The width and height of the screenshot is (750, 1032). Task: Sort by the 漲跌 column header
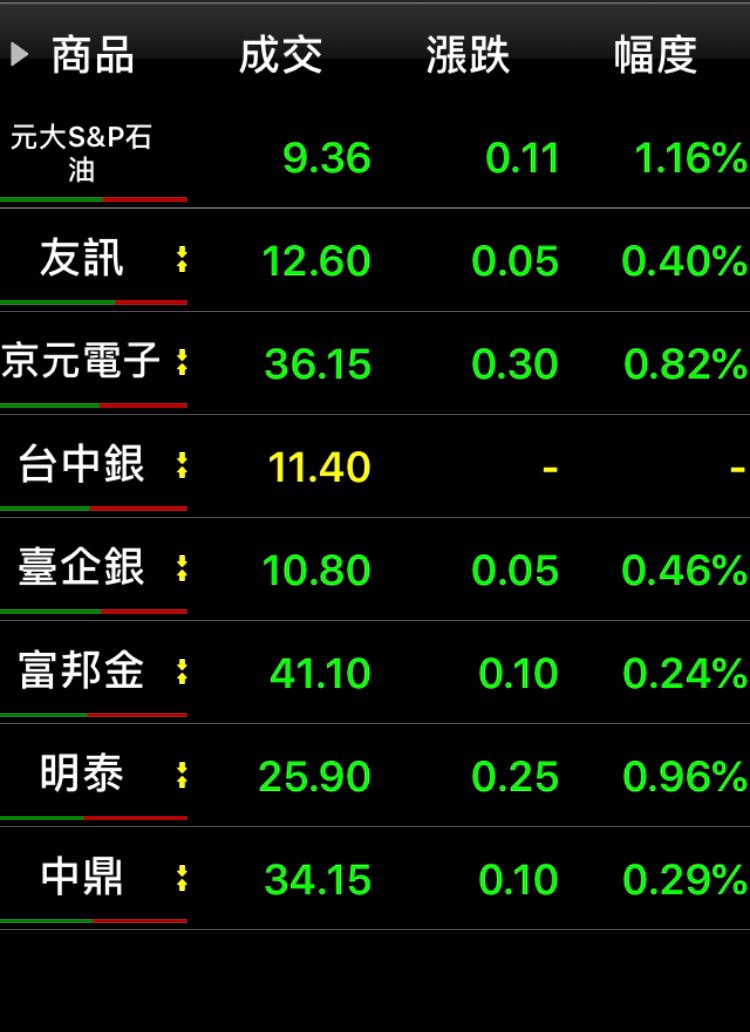tap(468, 55)
